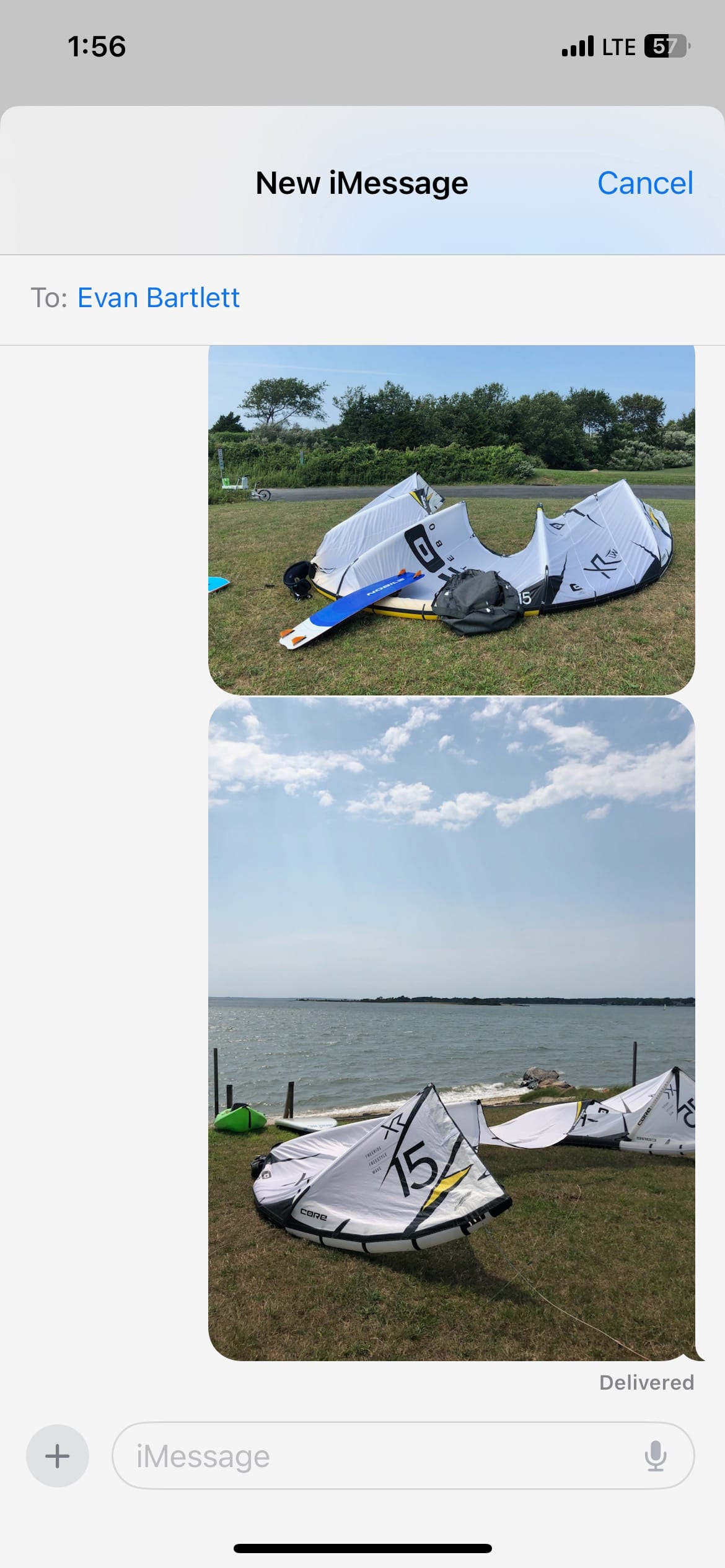Open the photo of the kite by the water
The height and width of the screenshot is (1568, 725).
(x=451, y=1028)
